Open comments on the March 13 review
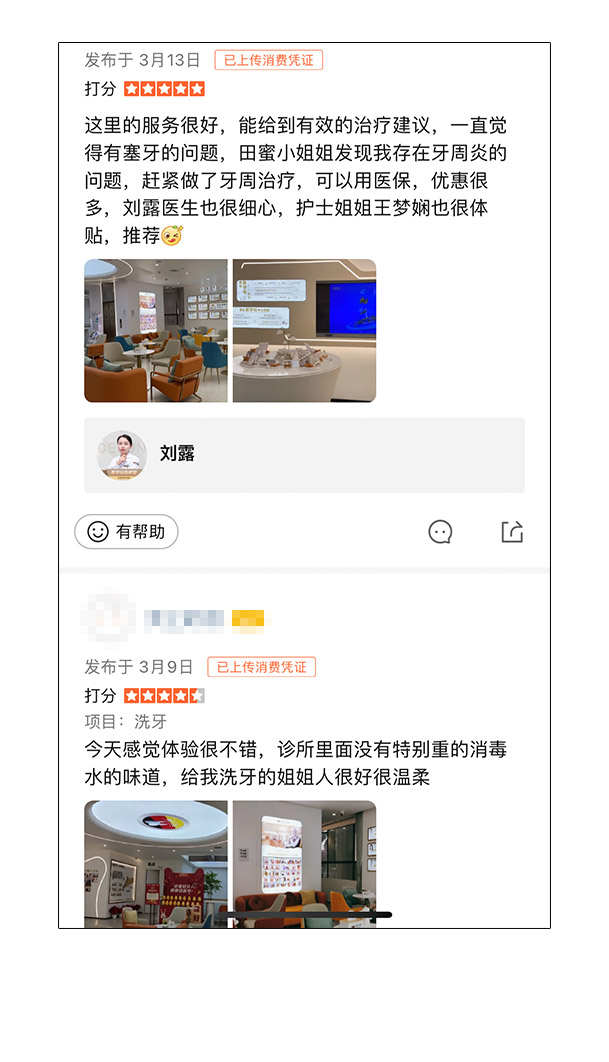 pos(440,532)
